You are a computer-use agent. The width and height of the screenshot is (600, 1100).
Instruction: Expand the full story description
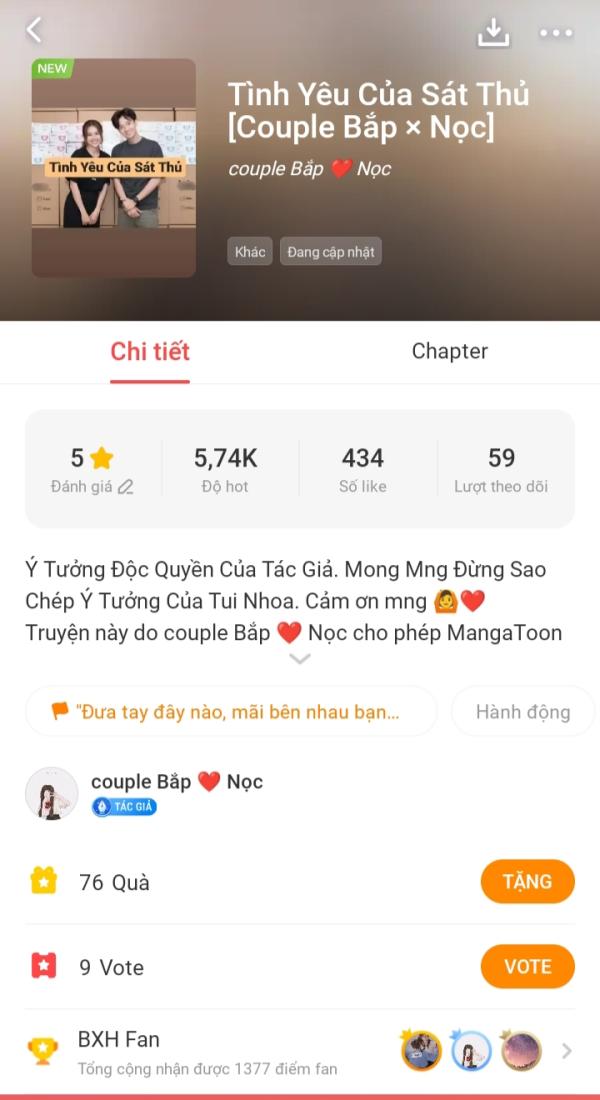tap(300, 659)
